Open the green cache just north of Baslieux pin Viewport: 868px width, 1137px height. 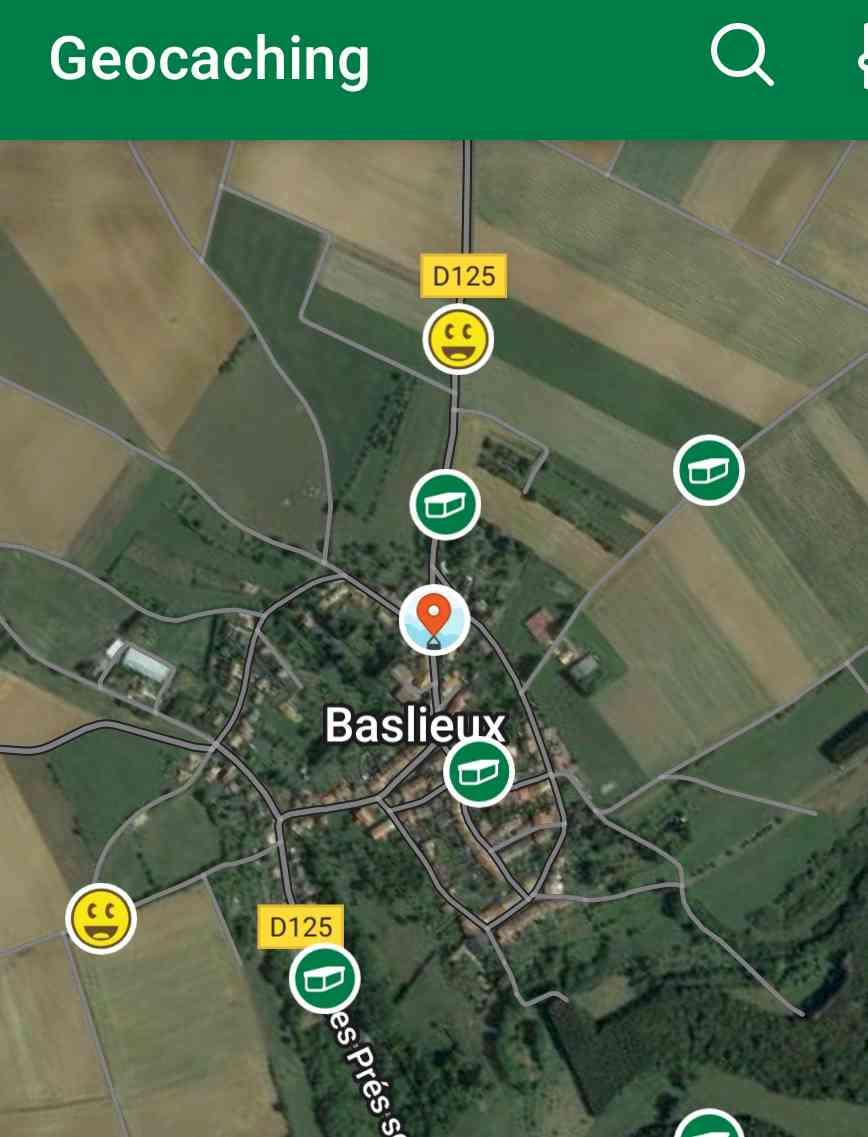pyautogui.click(x=445, y=504)
